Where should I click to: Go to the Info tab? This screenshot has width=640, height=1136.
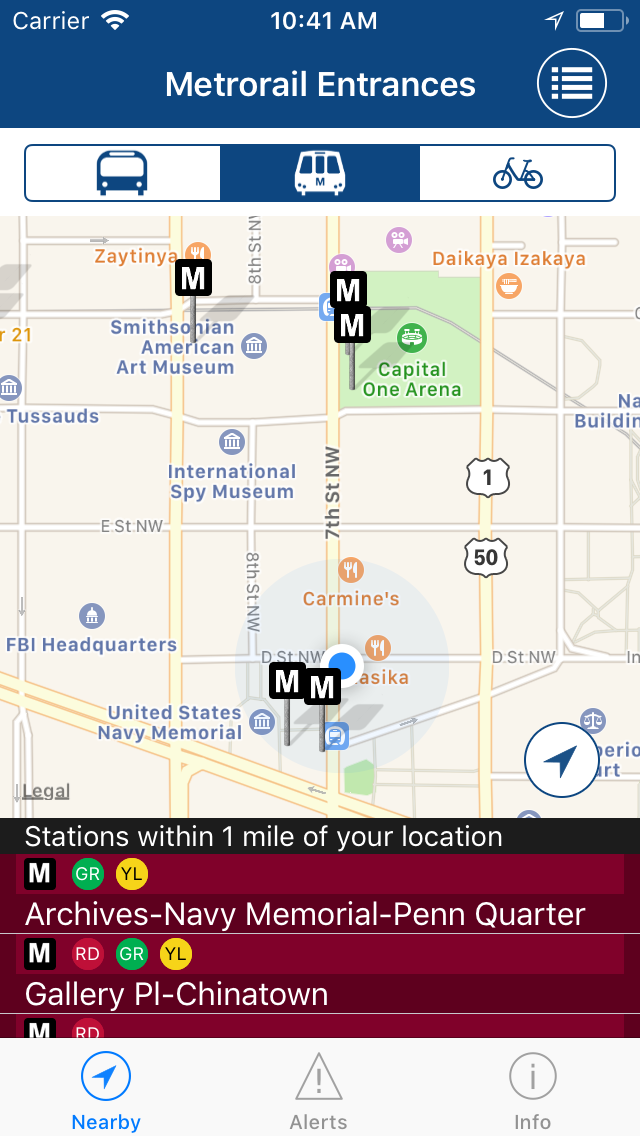click(532, 1091)
